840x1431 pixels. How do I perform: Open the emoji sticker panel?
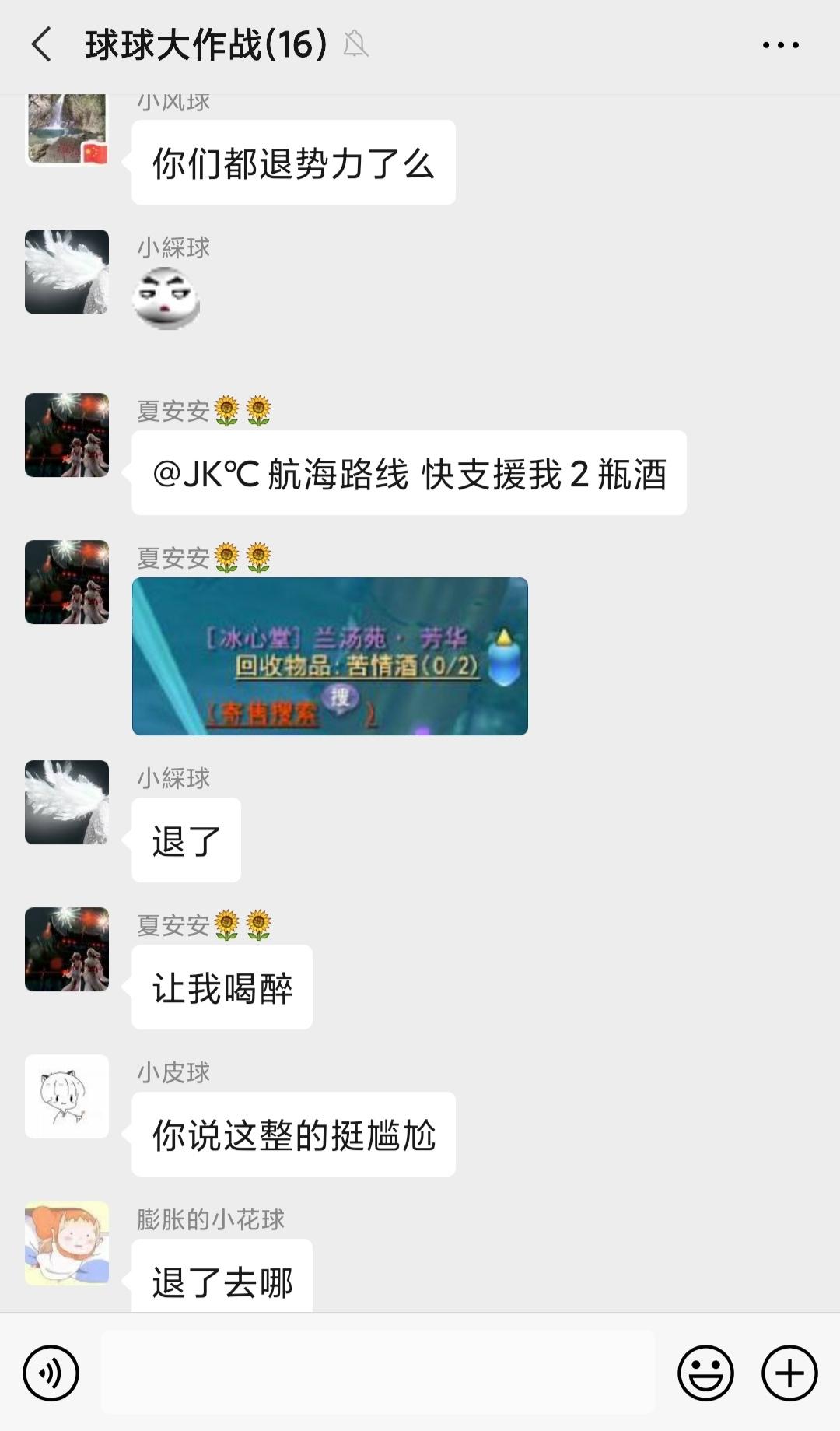pos(705,1373)
